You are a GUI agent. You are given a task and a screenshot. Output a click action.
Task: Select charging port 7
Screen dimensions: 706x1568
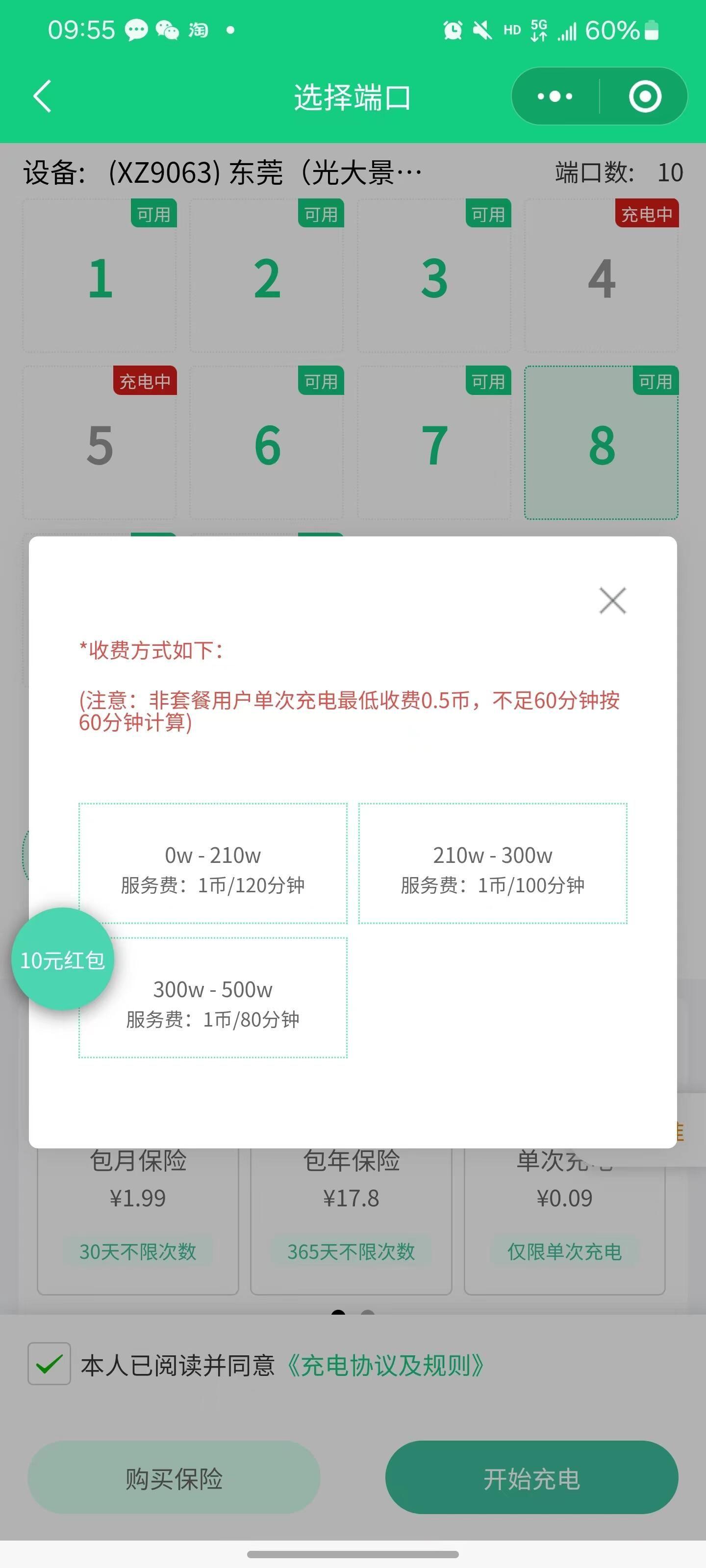434,444
